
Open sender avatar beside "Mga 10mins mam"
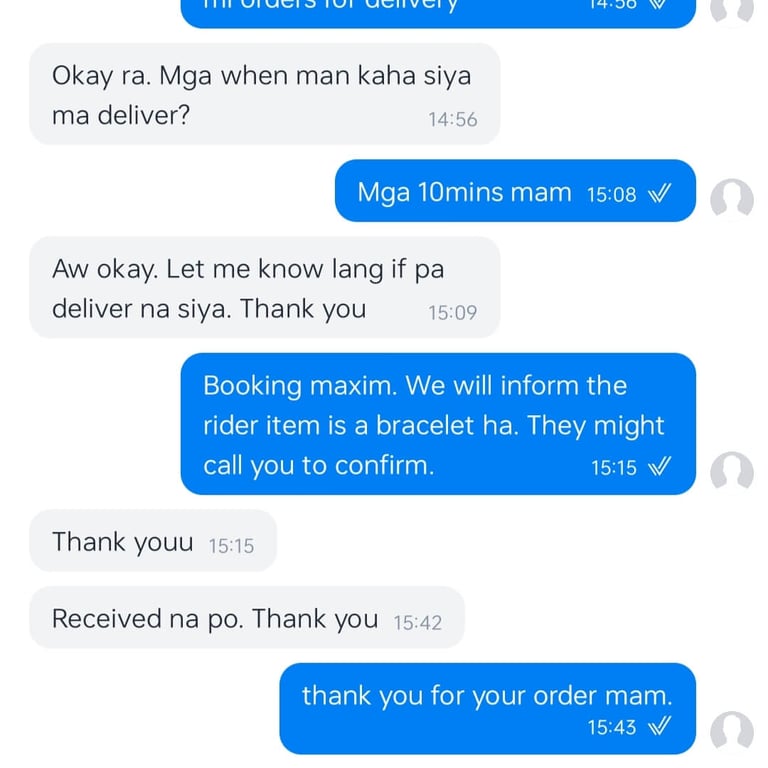[732, 200]
